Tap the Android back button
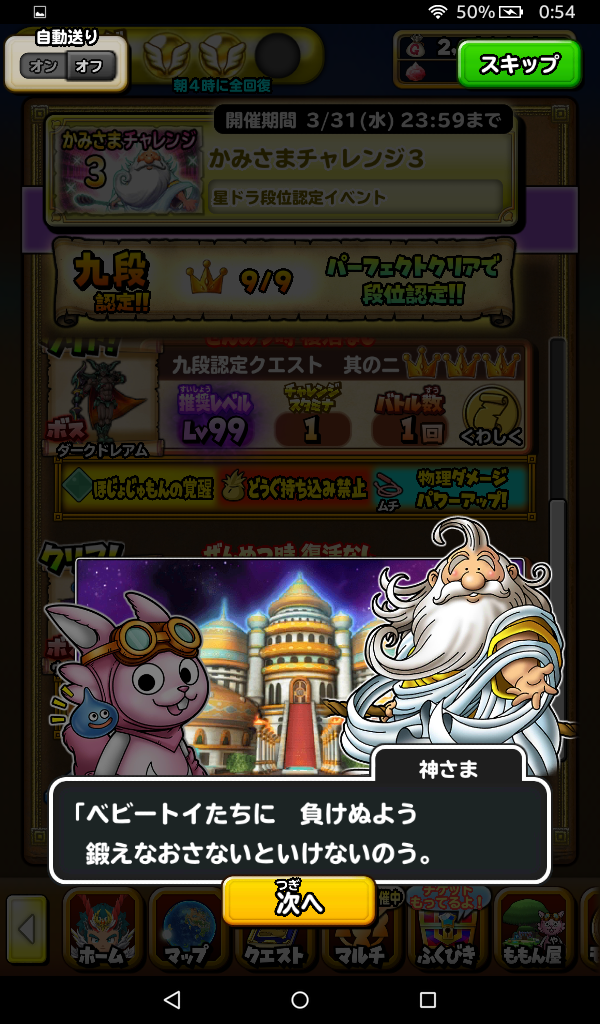Image resolution: width=600 pixels, height=1024 pixels. [x=172, y=999]
